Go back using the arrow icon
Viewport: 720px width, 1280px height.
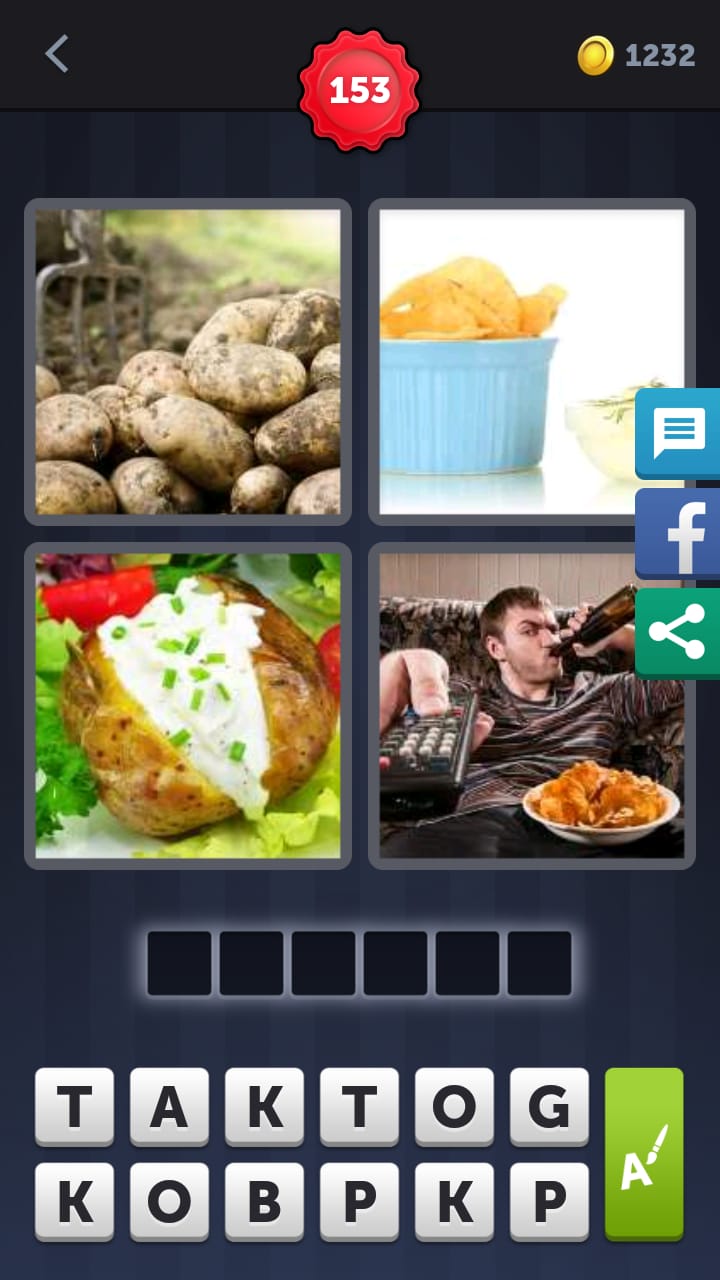click(x=57, y=54)
